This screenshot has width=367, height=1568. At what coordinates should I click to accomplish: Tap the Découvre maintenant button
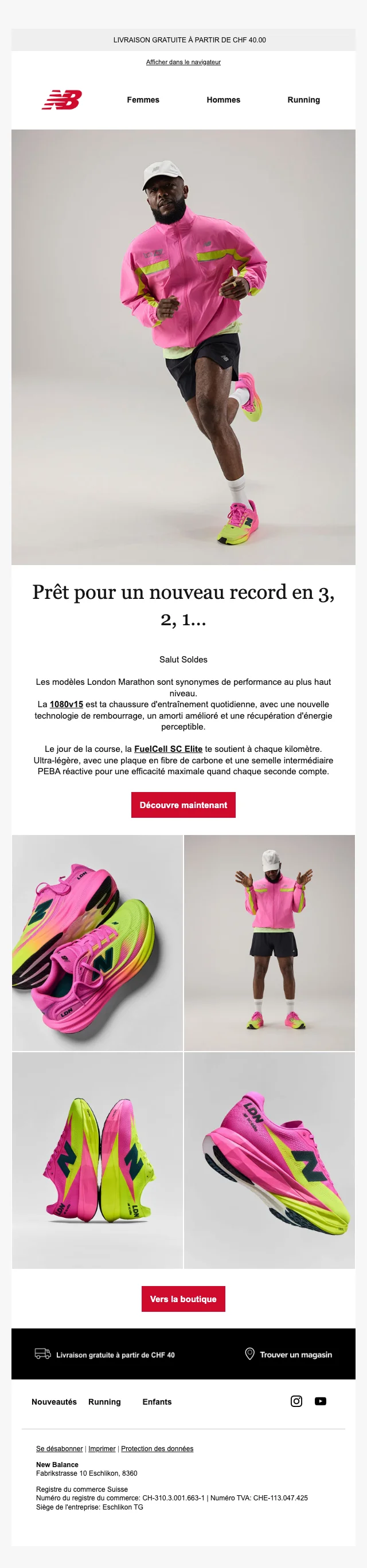pos(183,805)
